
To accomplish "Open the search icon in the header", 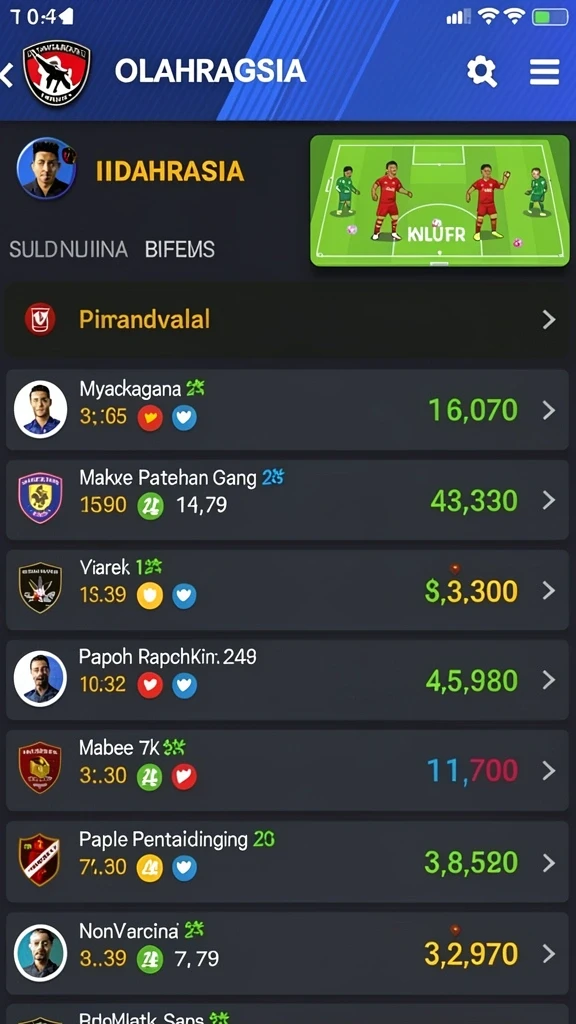I will click(482, 71).
